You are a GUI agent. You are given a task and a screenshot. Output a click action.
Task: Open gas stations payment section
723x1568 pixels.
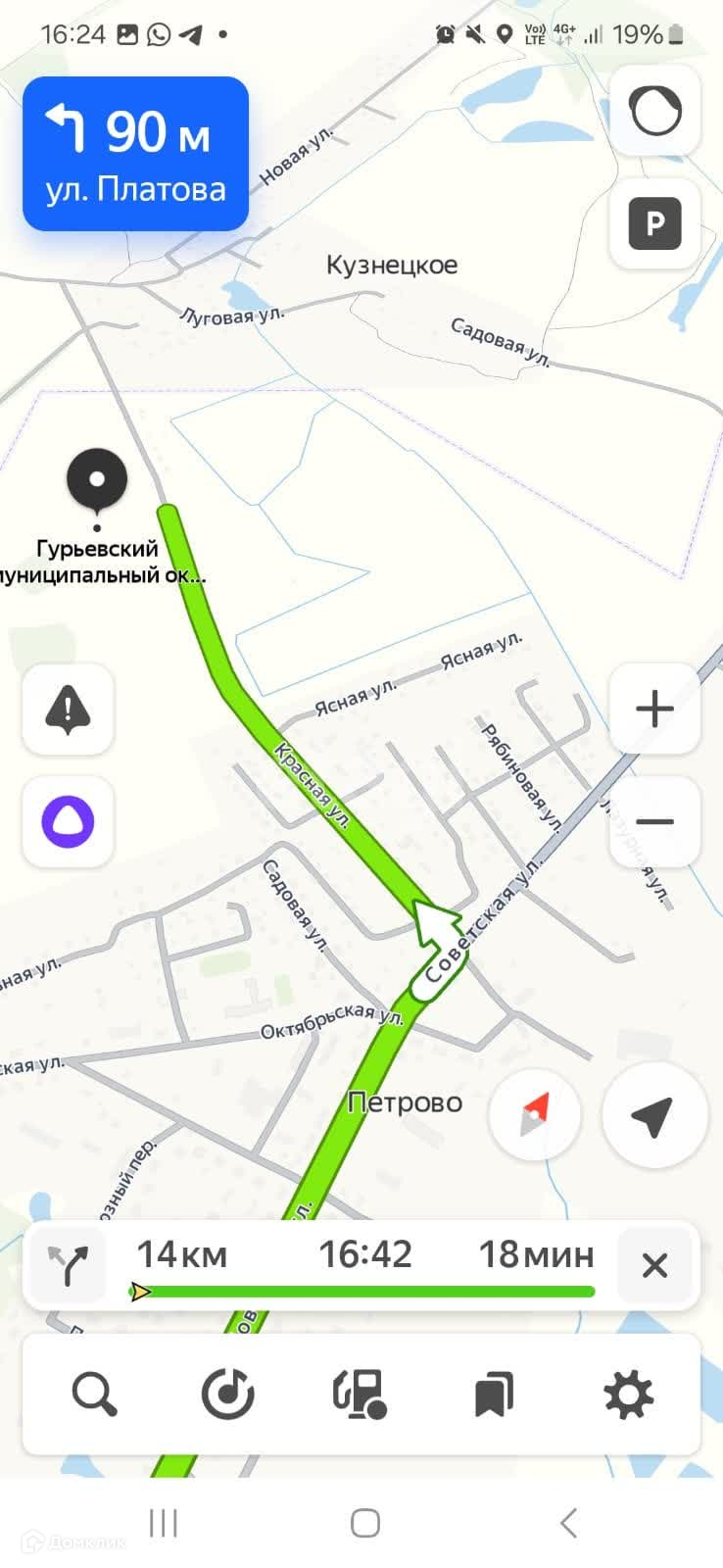361,1394
